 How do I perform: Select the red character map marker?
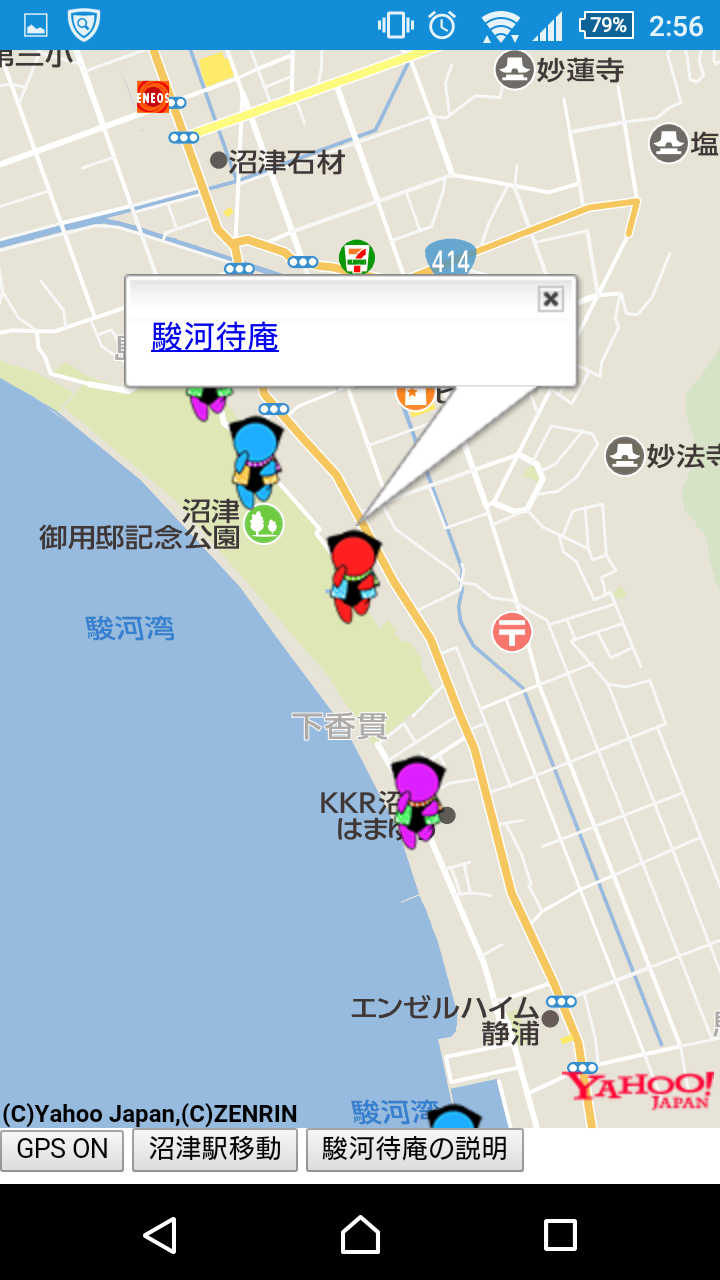(x=353, y=577)
